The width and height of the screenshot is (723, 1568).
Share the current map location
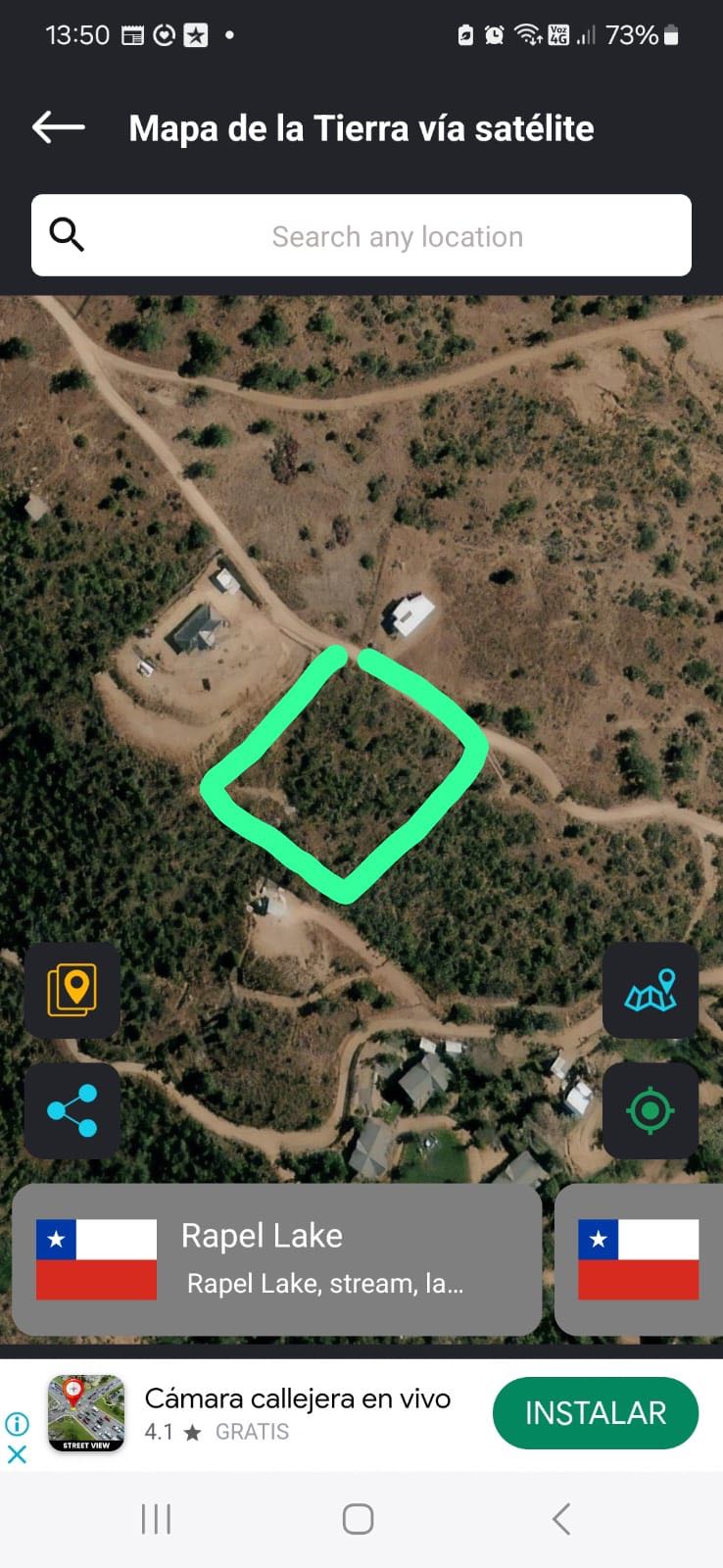point(72,1110)
